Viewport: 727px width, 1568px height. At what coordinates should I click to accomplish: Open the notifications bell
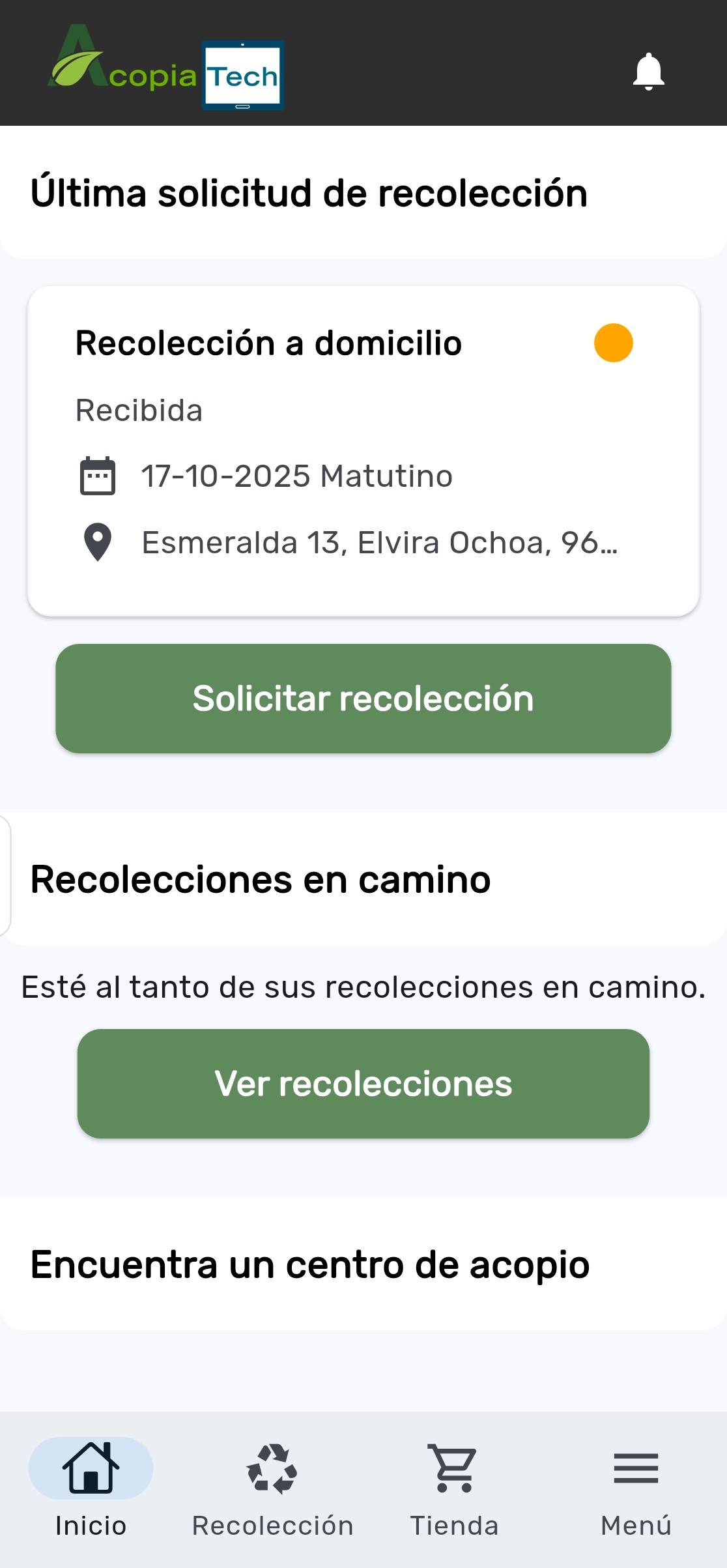coord(648,71)
